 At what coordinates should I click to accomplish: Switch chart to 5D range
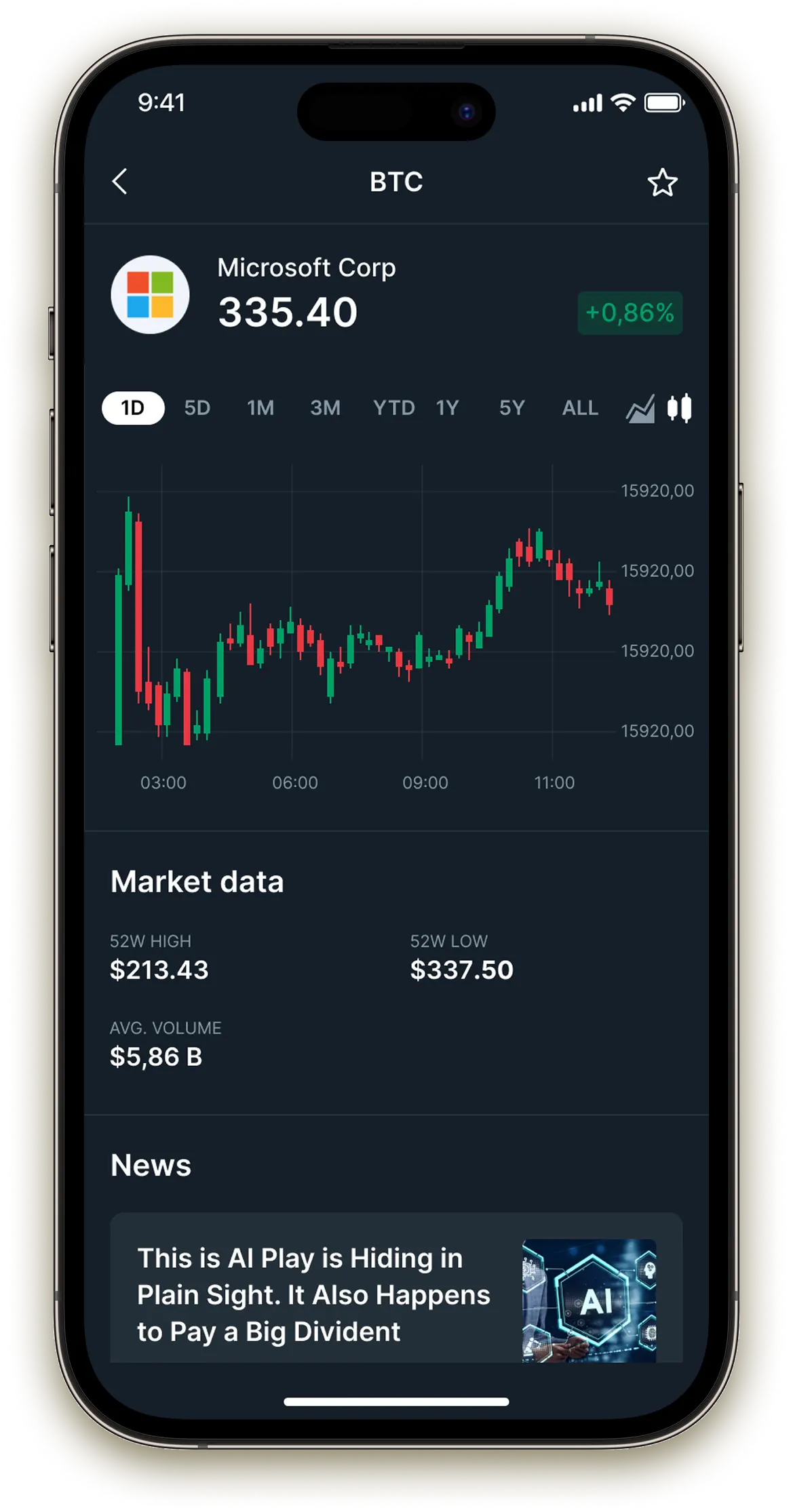pyautogui.click(x=197, y=407)
